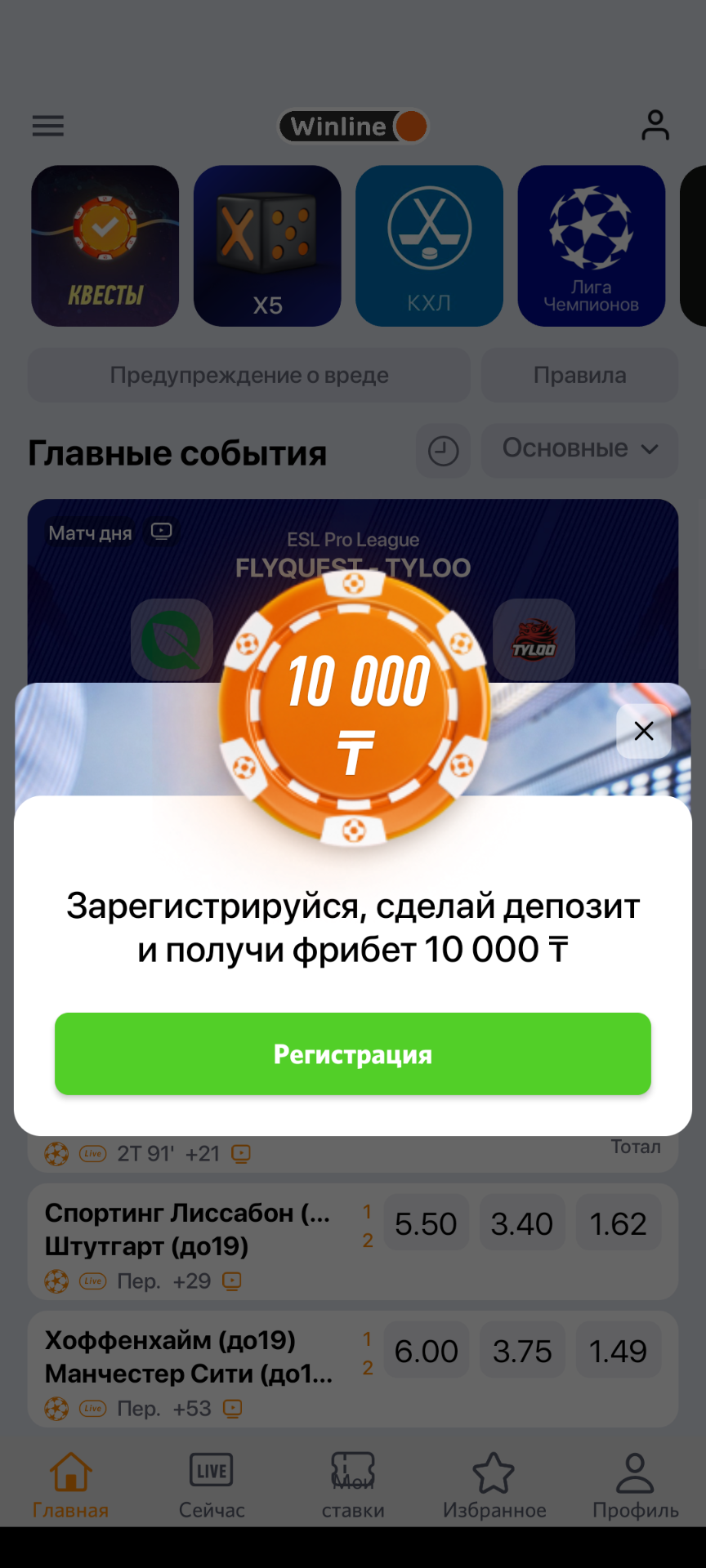This screenshot has height=1568, width=706.
Task: Select draw odds 3.75 in Хоффенхайм match
Action: tap(522, 1350)
